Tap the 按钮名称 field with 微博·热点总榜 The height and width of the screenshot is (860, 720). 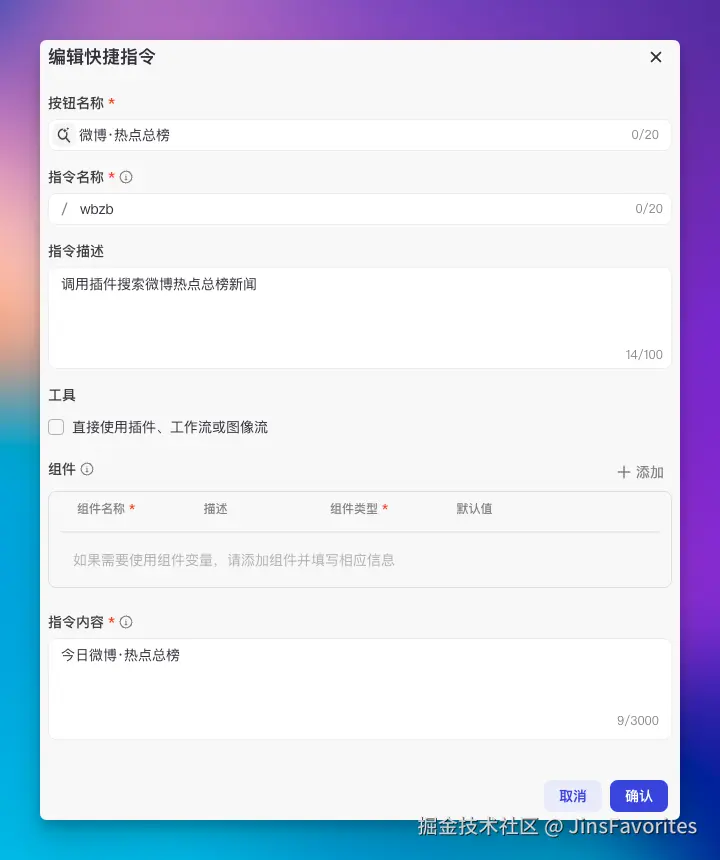pyautogui.click(x=350, y=135)
